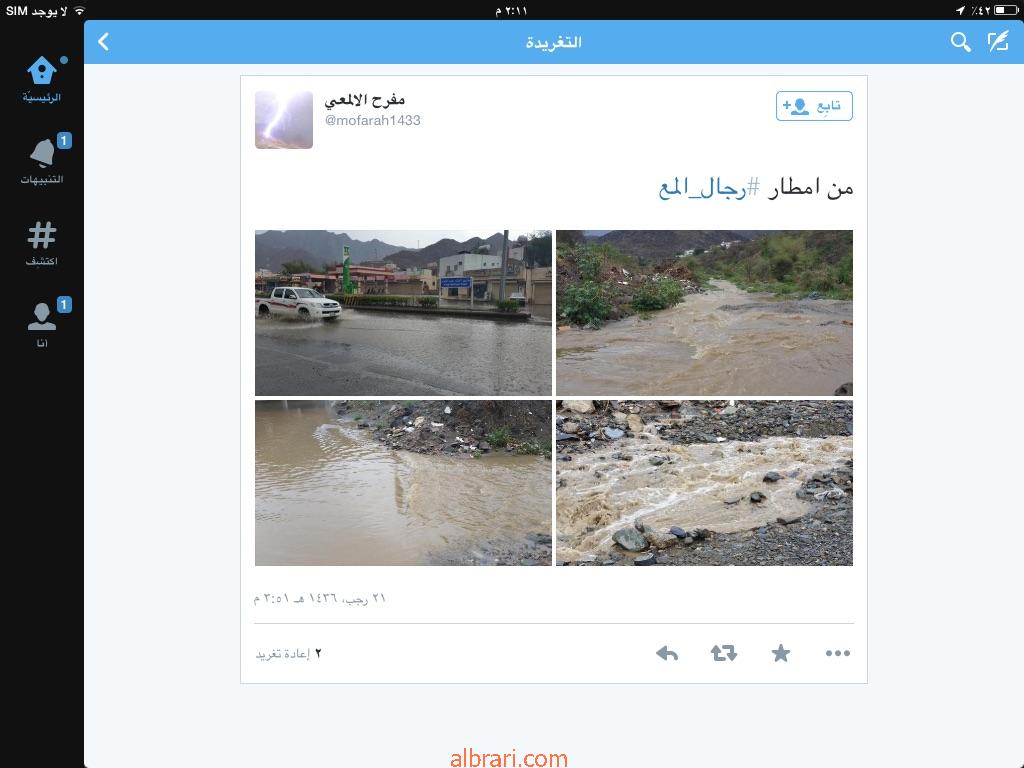Retweet this tweet
The image size is (1024, 768).
click(x=724, y=653)
